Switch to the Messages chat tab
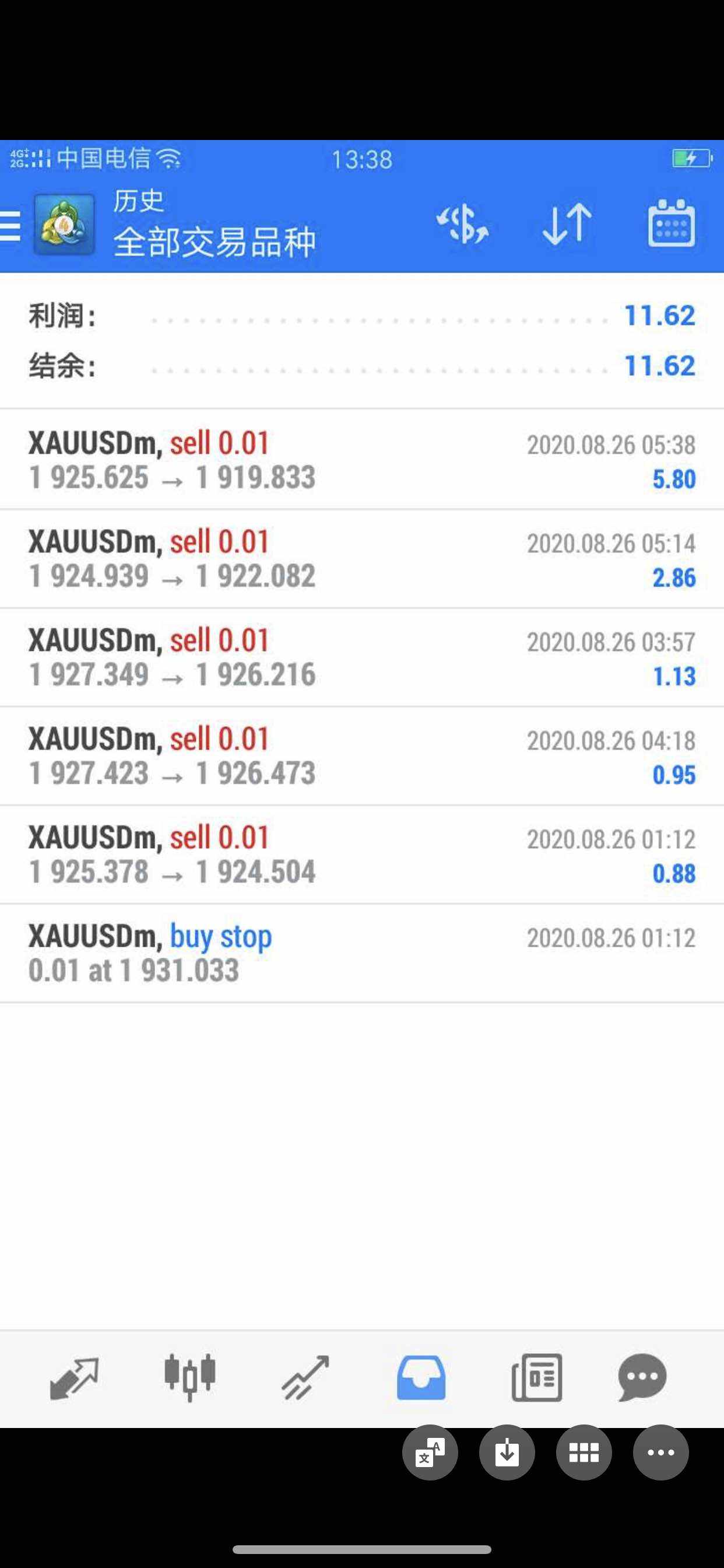 tap(642, 1378)
